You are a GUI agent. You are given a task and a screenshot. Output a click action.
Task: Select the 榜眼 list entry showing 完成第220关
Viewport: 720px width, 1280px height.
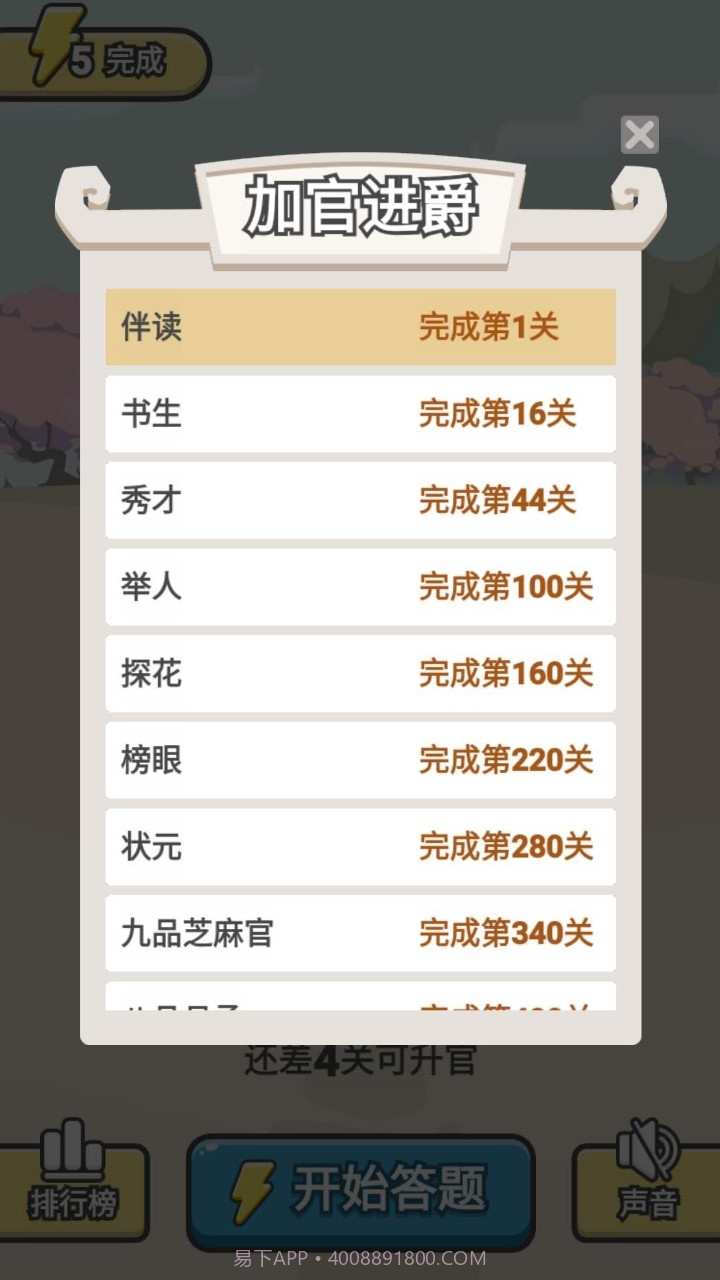[x=360, y=760]
